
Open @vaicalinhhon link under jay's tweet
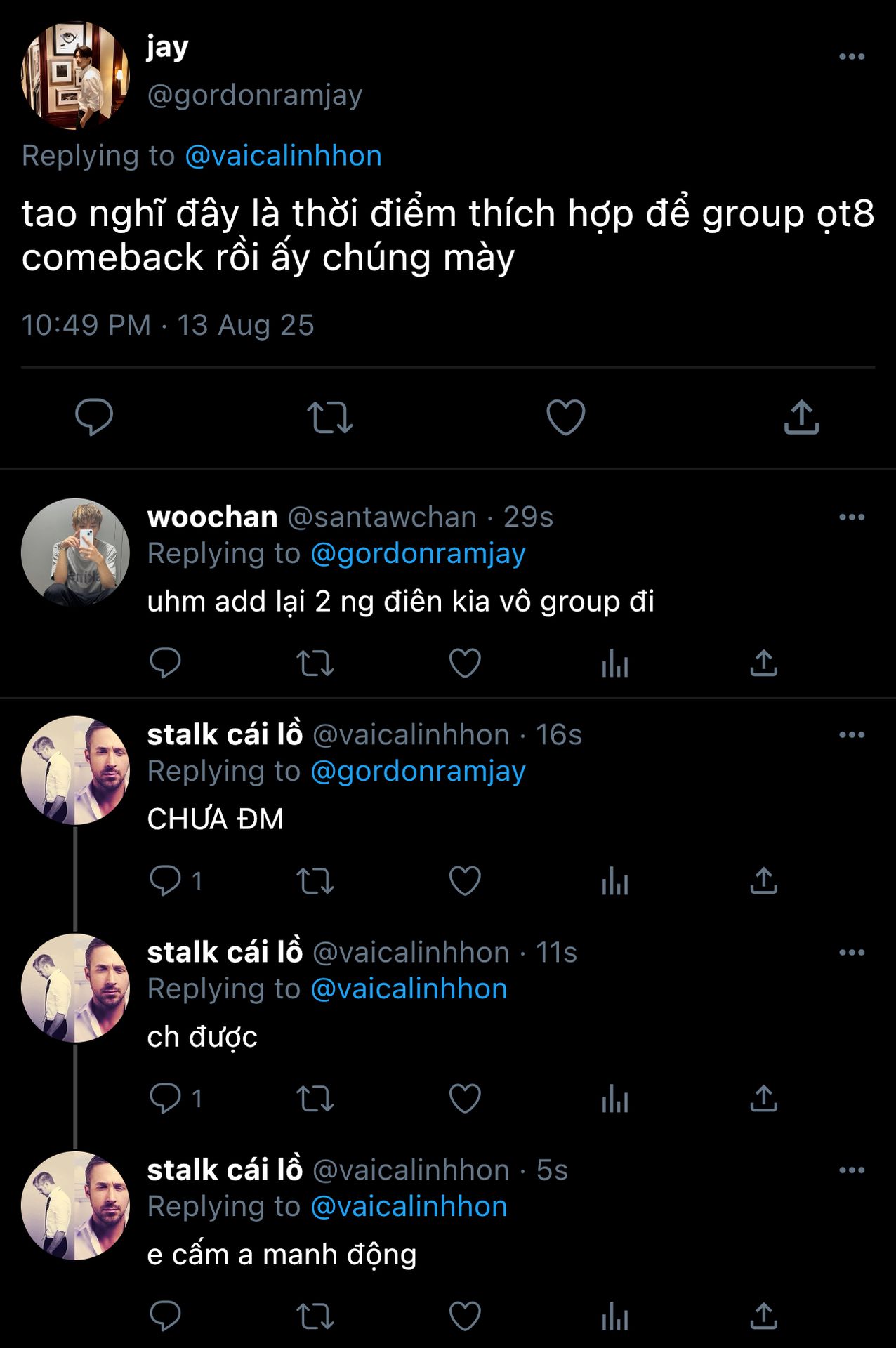click(283, 156)
